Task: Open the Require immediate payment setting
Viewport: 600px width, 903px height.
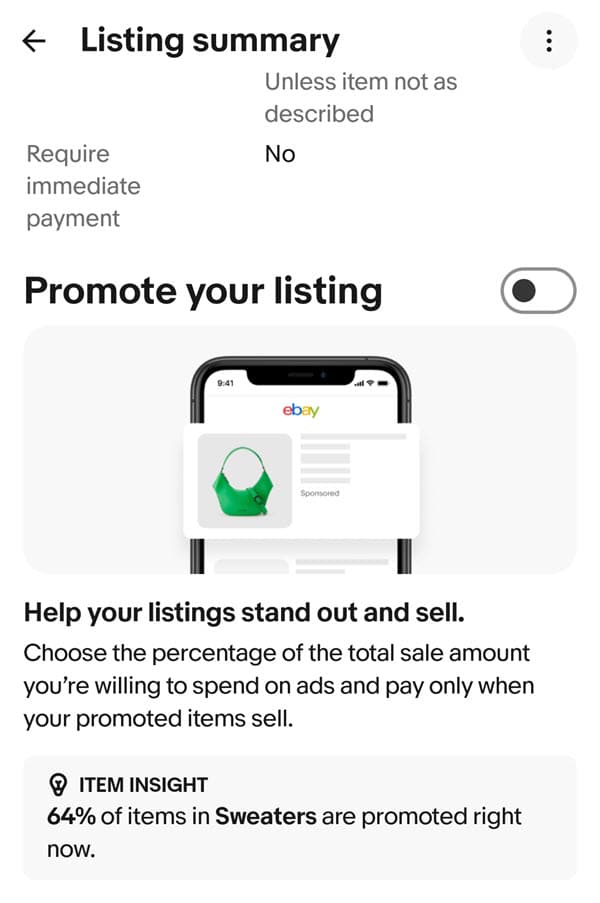Action: (x=160, y=186)
